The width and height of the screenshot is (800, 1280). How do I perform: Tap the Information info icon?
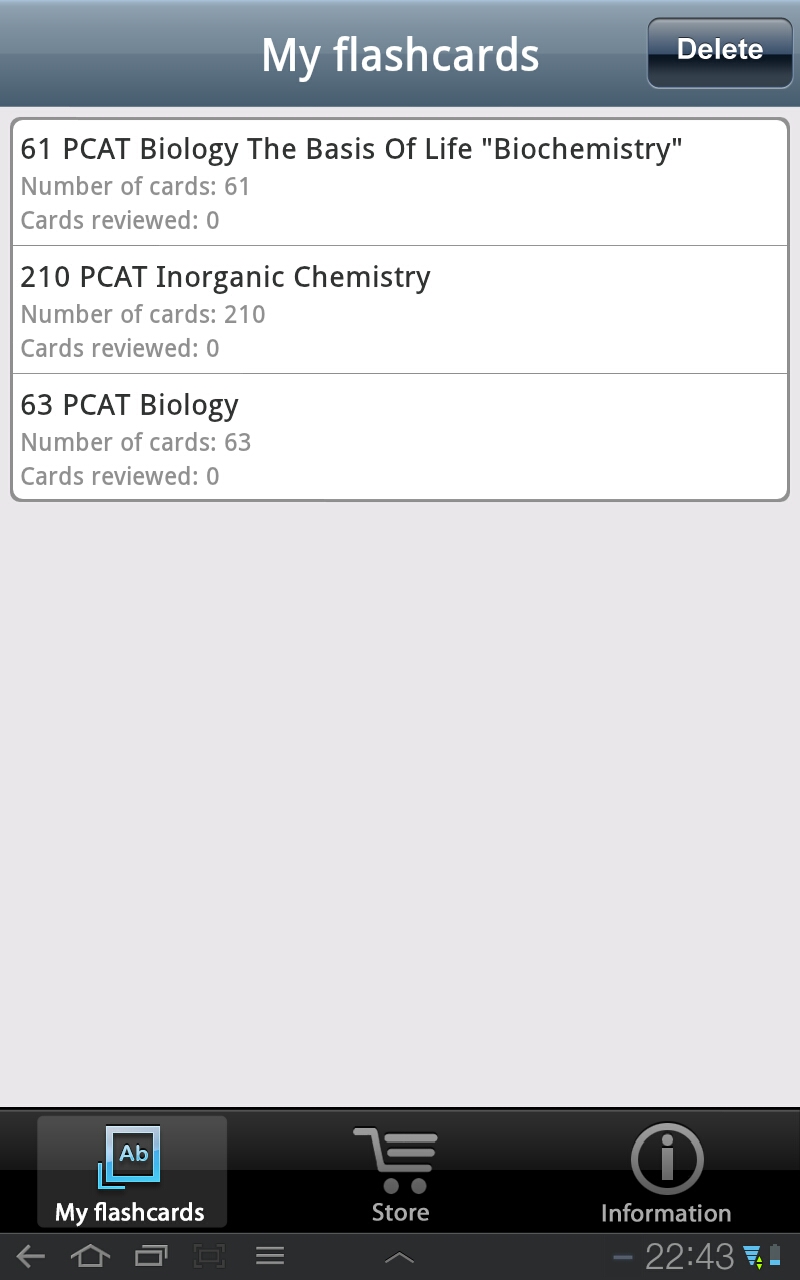tap(666, 1158)
